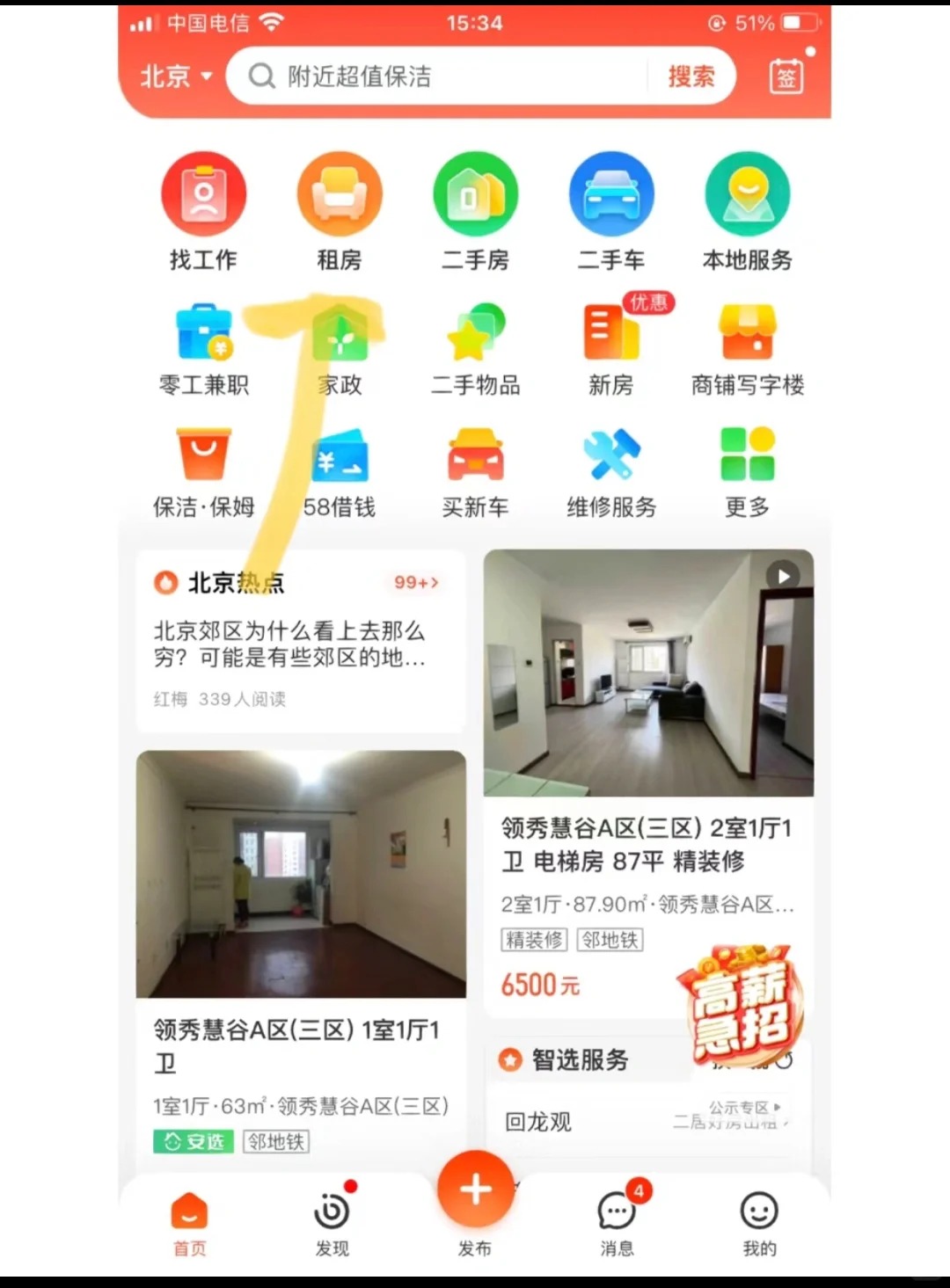Image resolution: width=950 pixels, height=1288 pixels.
Task: Open 二手车 category
Action: [611, 211]
